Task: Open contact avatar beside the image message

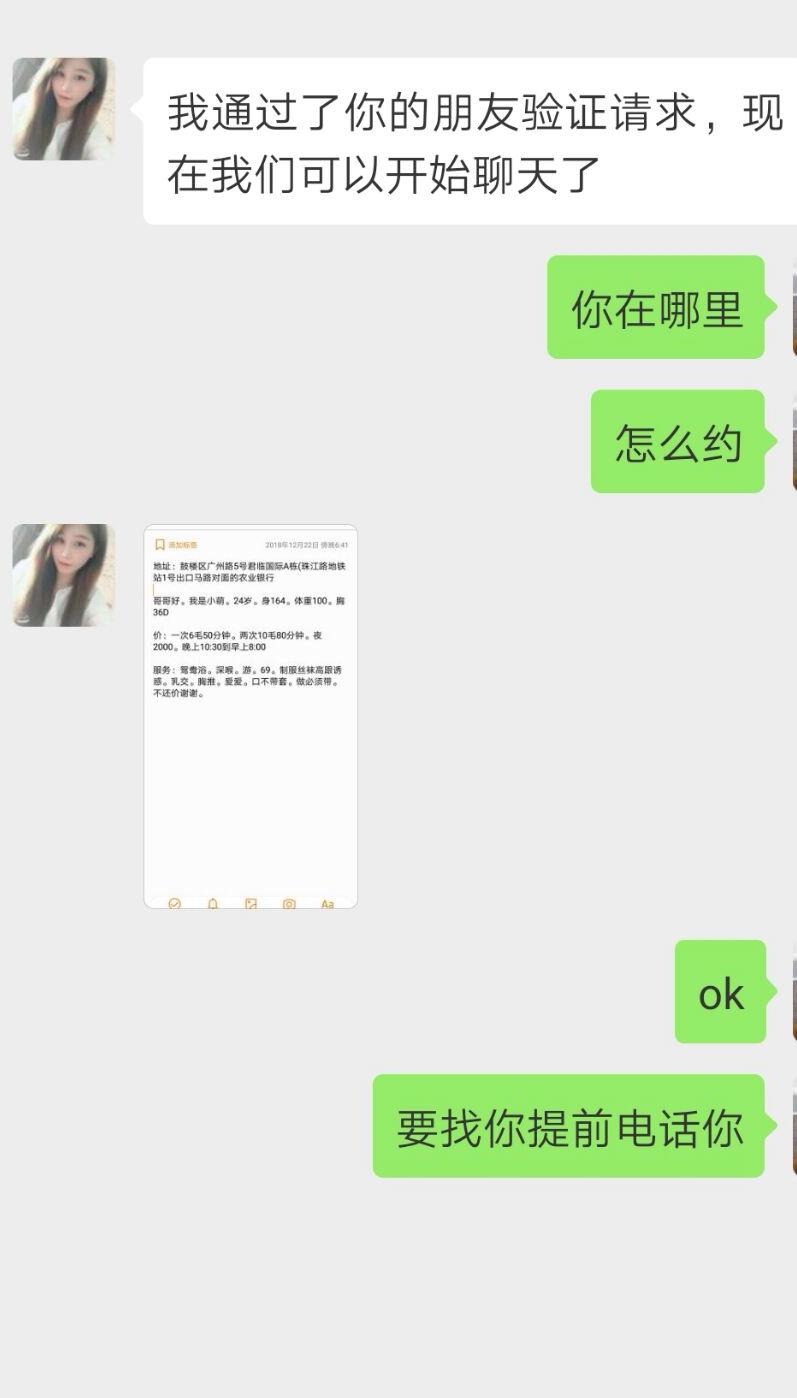Action: pos(63,575)
